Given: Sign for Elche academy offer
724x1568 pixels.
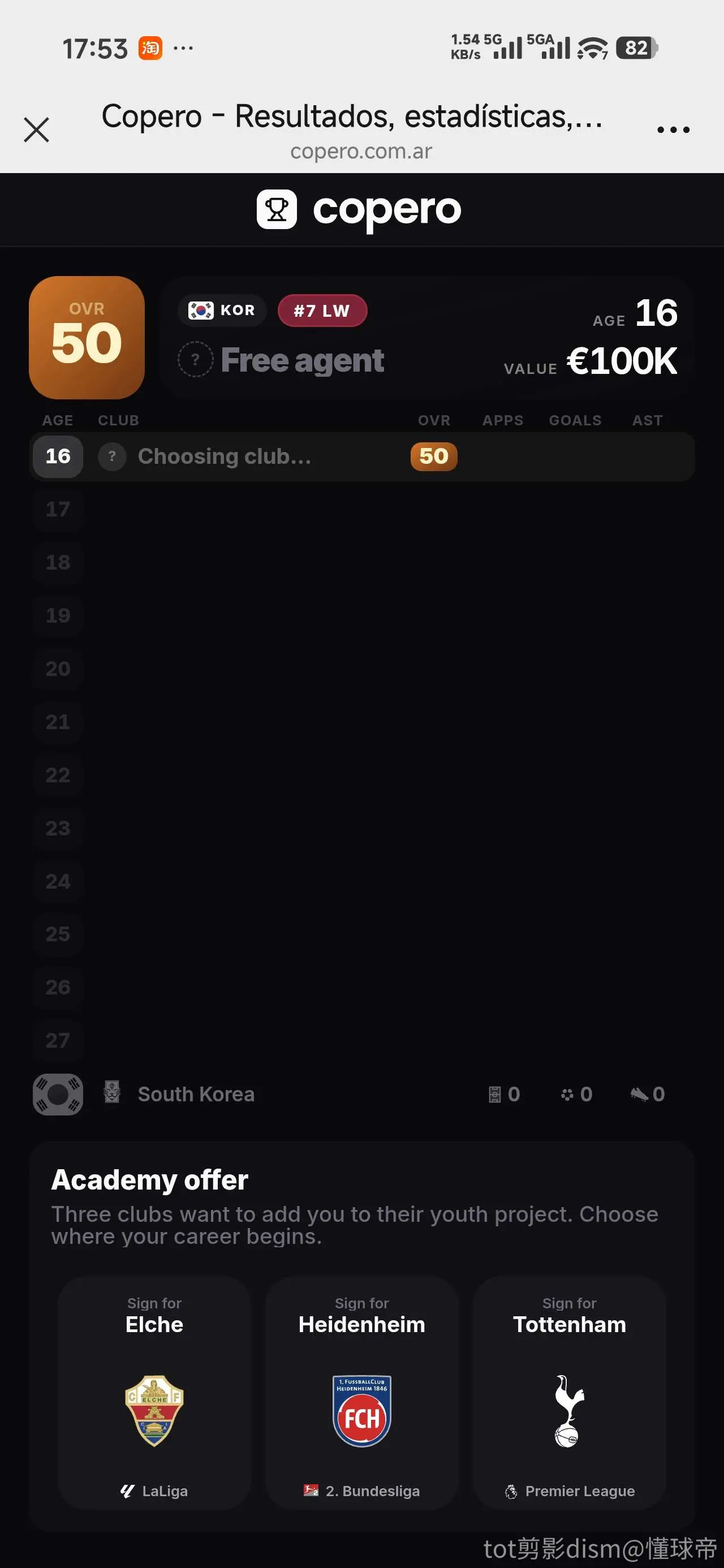Looking at the screenshot, I should (154, 1393).
